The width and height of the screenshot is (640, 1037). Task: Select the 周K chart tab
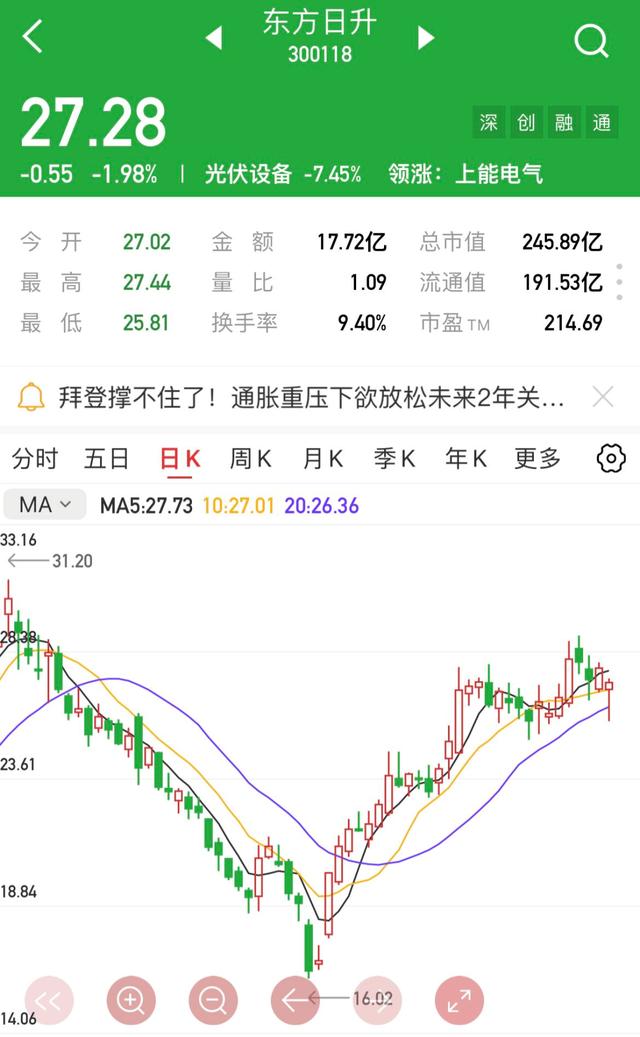[251, 458]
